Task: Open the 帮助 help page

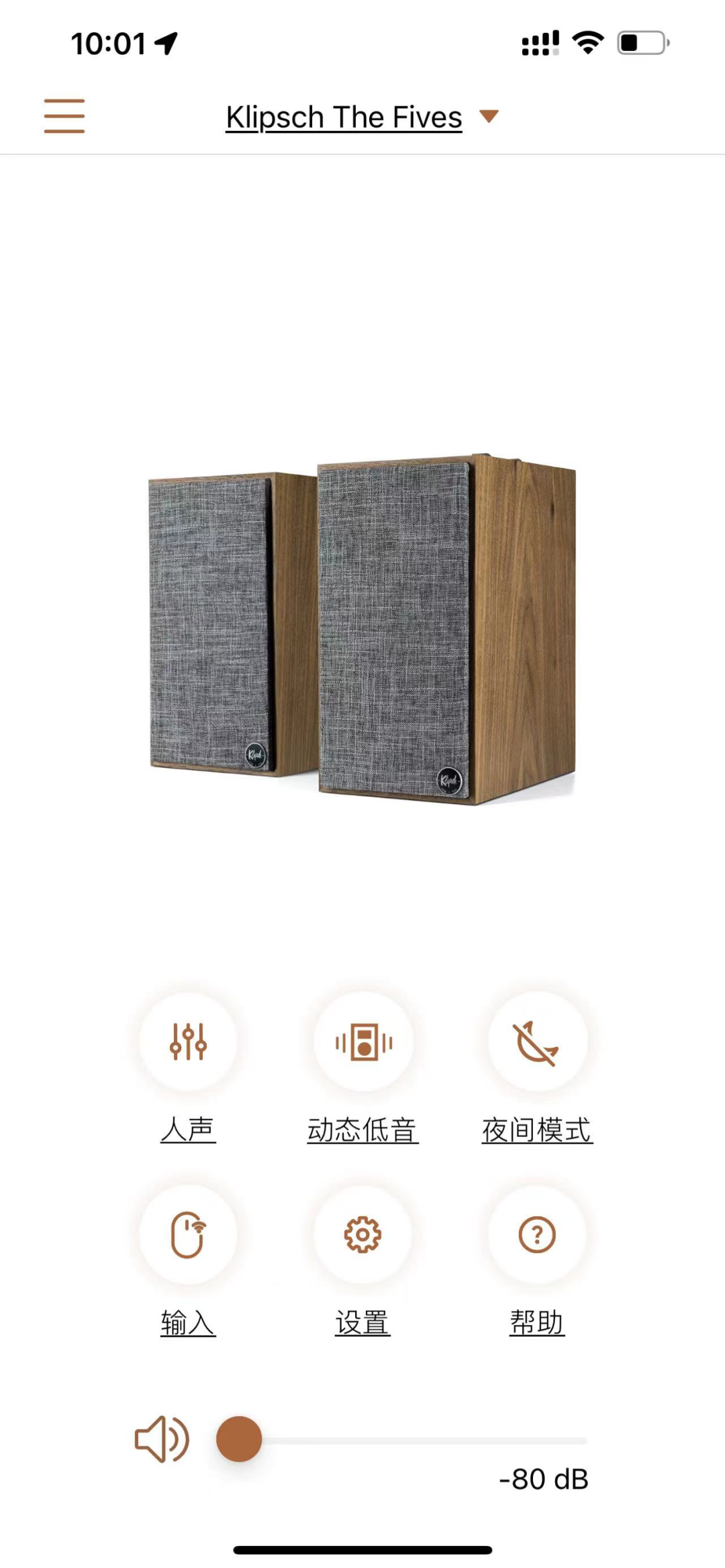Action: [x=537, y=1234]
